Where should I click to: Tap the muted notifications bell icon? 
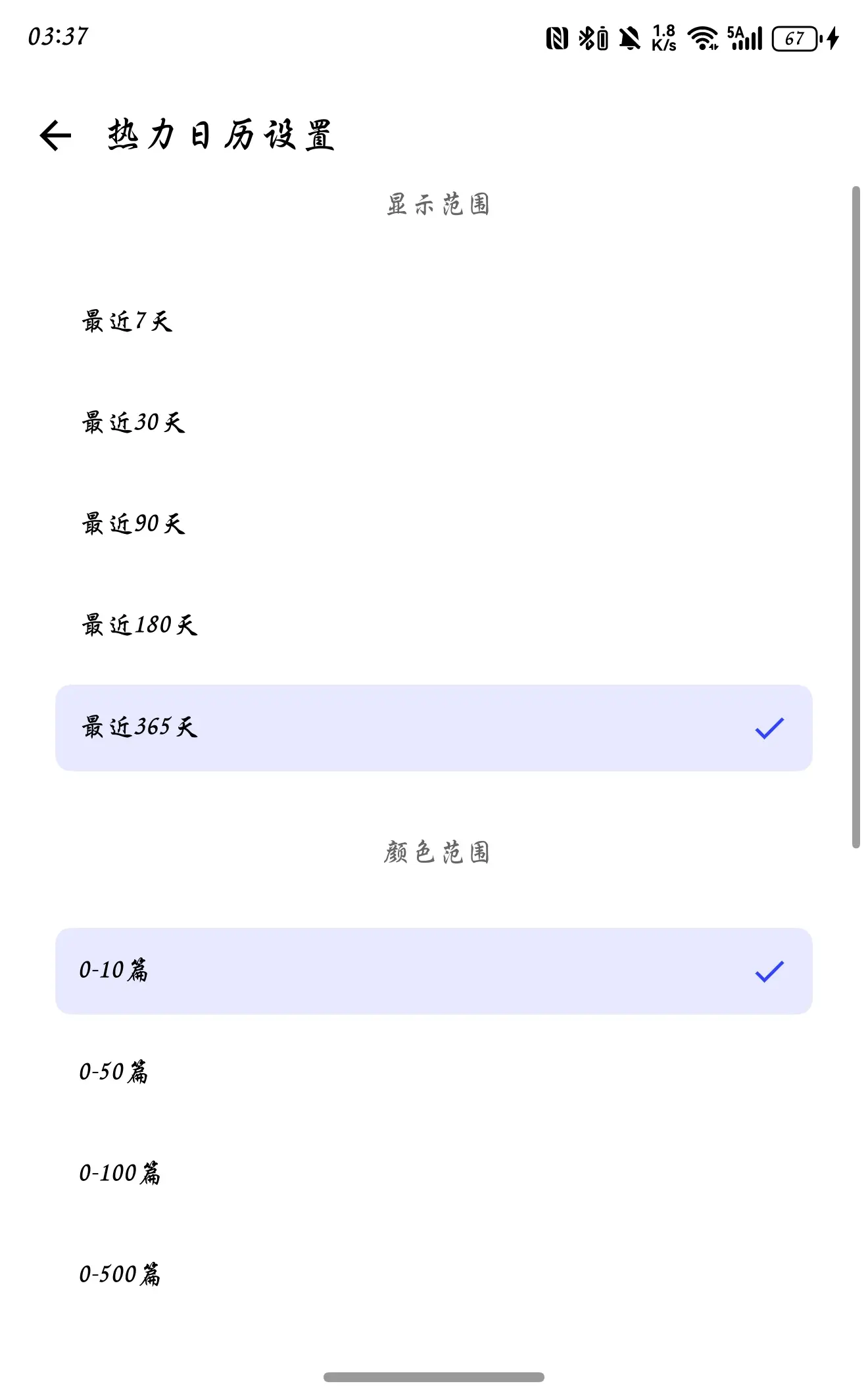(629, 39)
